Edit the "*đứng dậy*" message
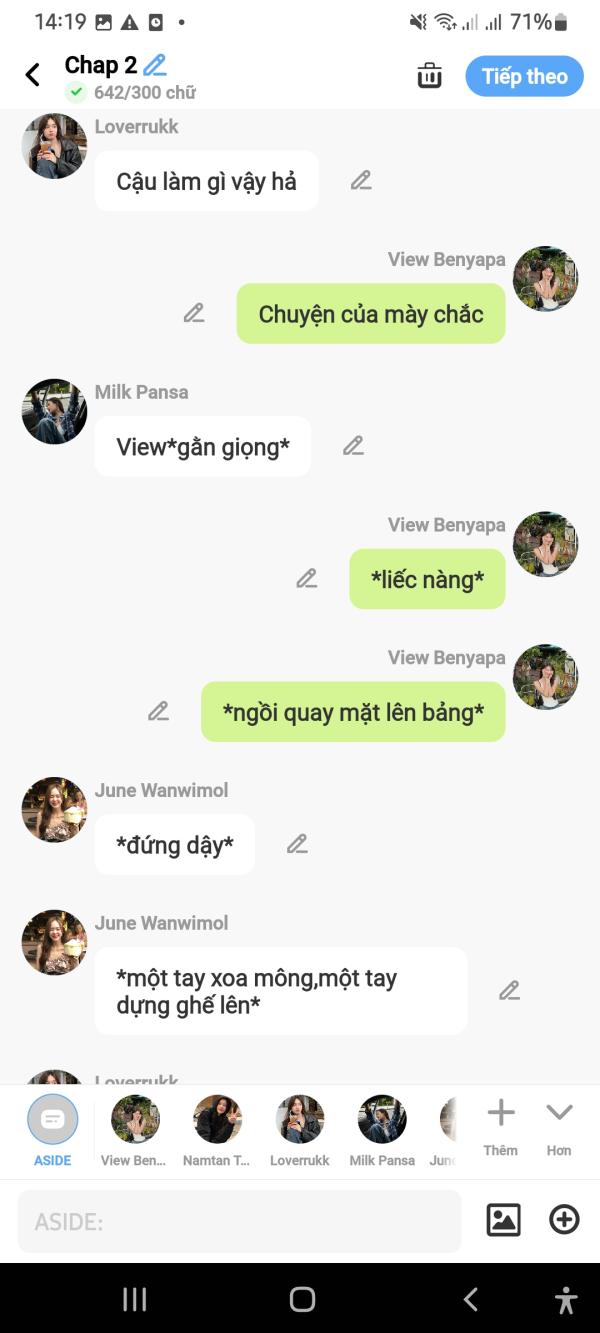This screenshot has width=600, height=1333. pos(297,844)
